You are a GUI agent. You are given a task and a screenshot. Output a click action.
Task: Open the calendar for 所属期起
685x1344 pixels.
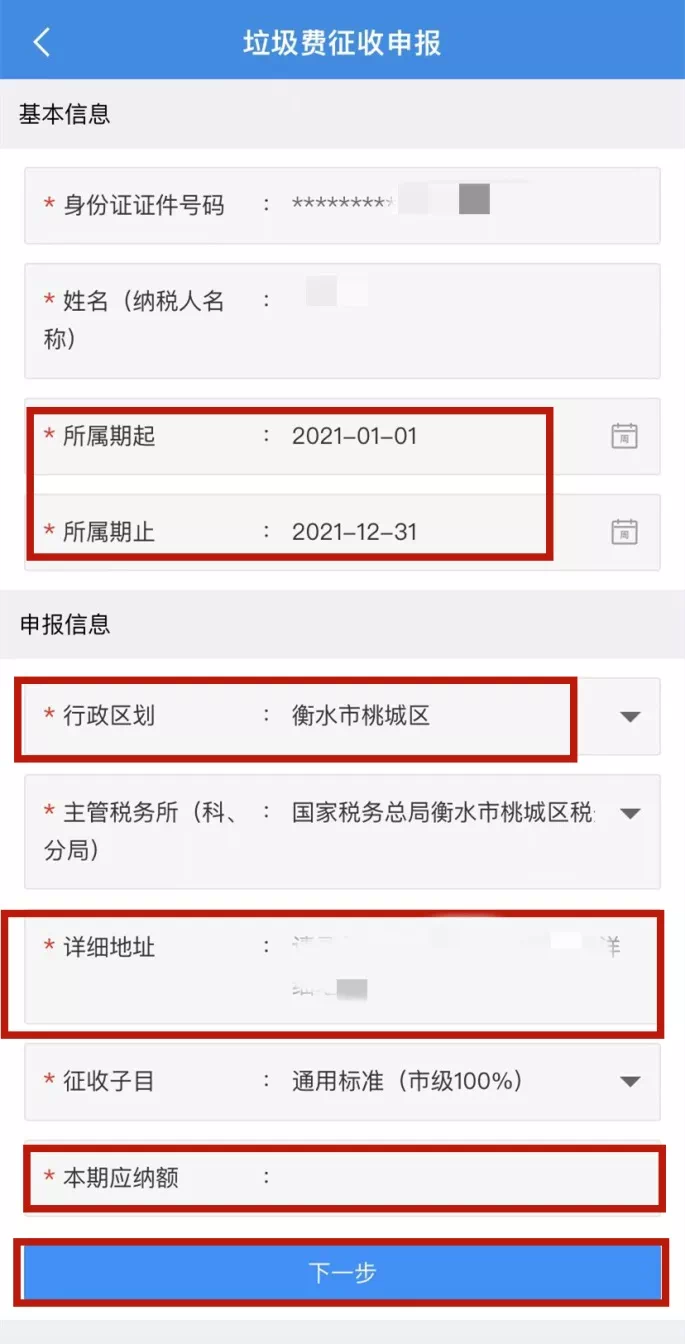[x=624, y=436]
